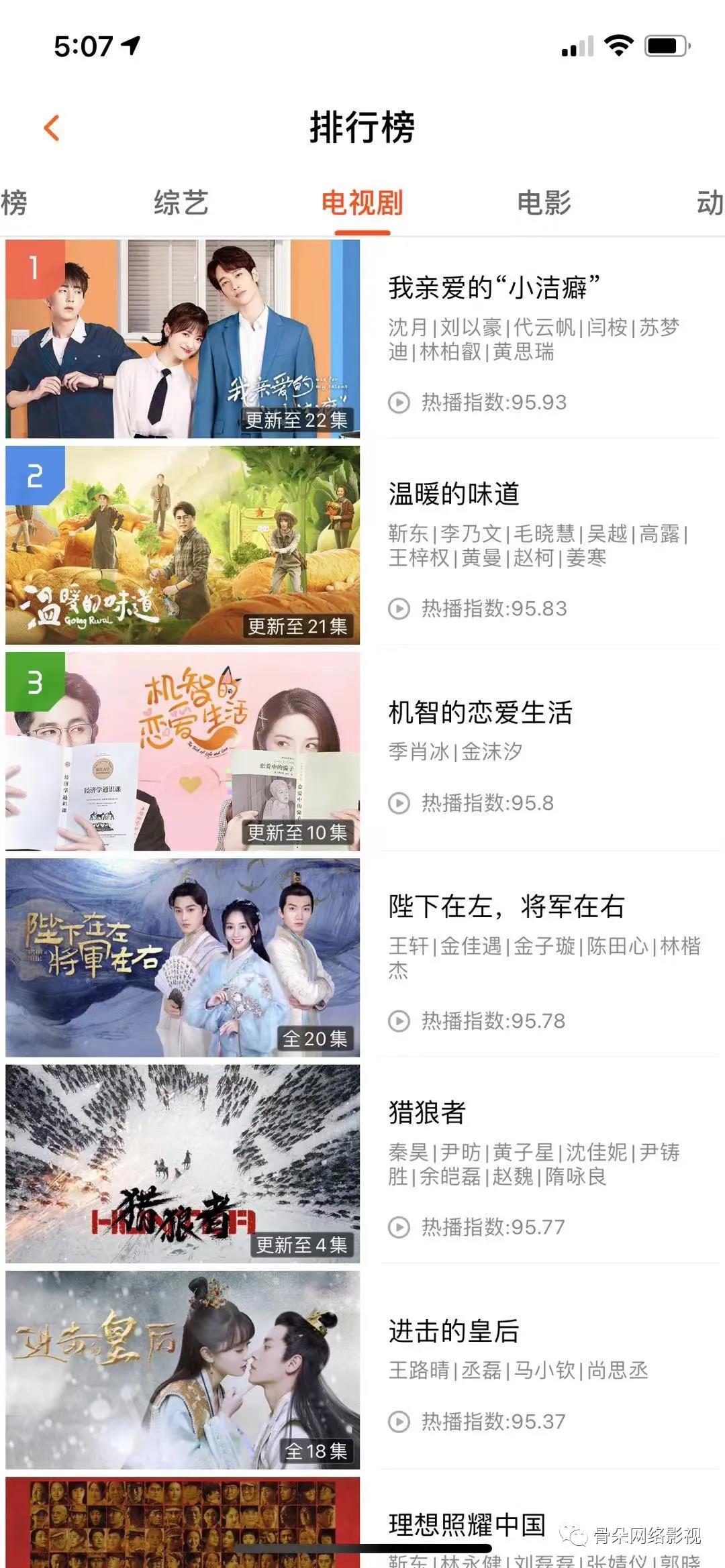Switch to the 综艺 tab
The height and width of the screenshot is (1568, 725).
181,203
